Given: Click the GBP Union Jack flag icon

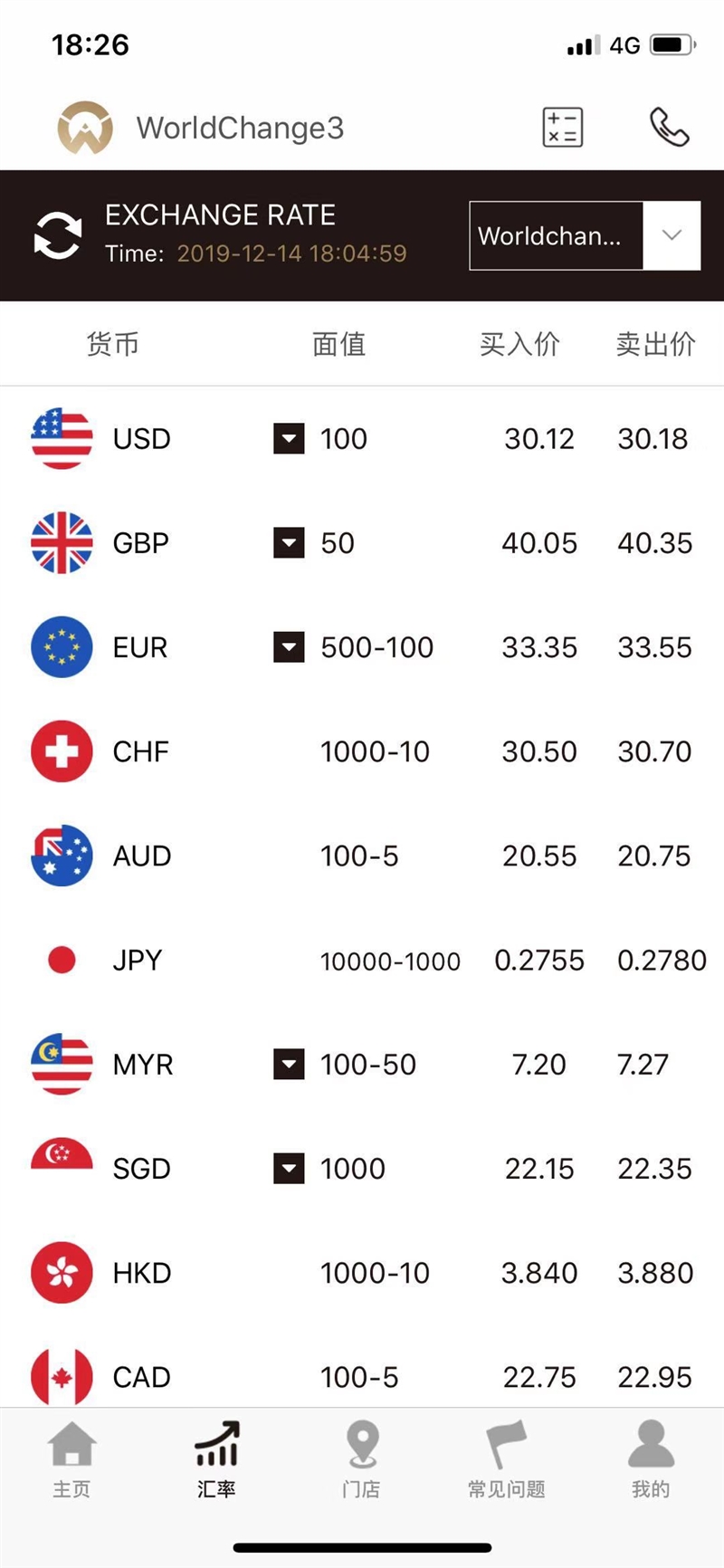Looking at the screenshot, I should click(x=62, y=542).
